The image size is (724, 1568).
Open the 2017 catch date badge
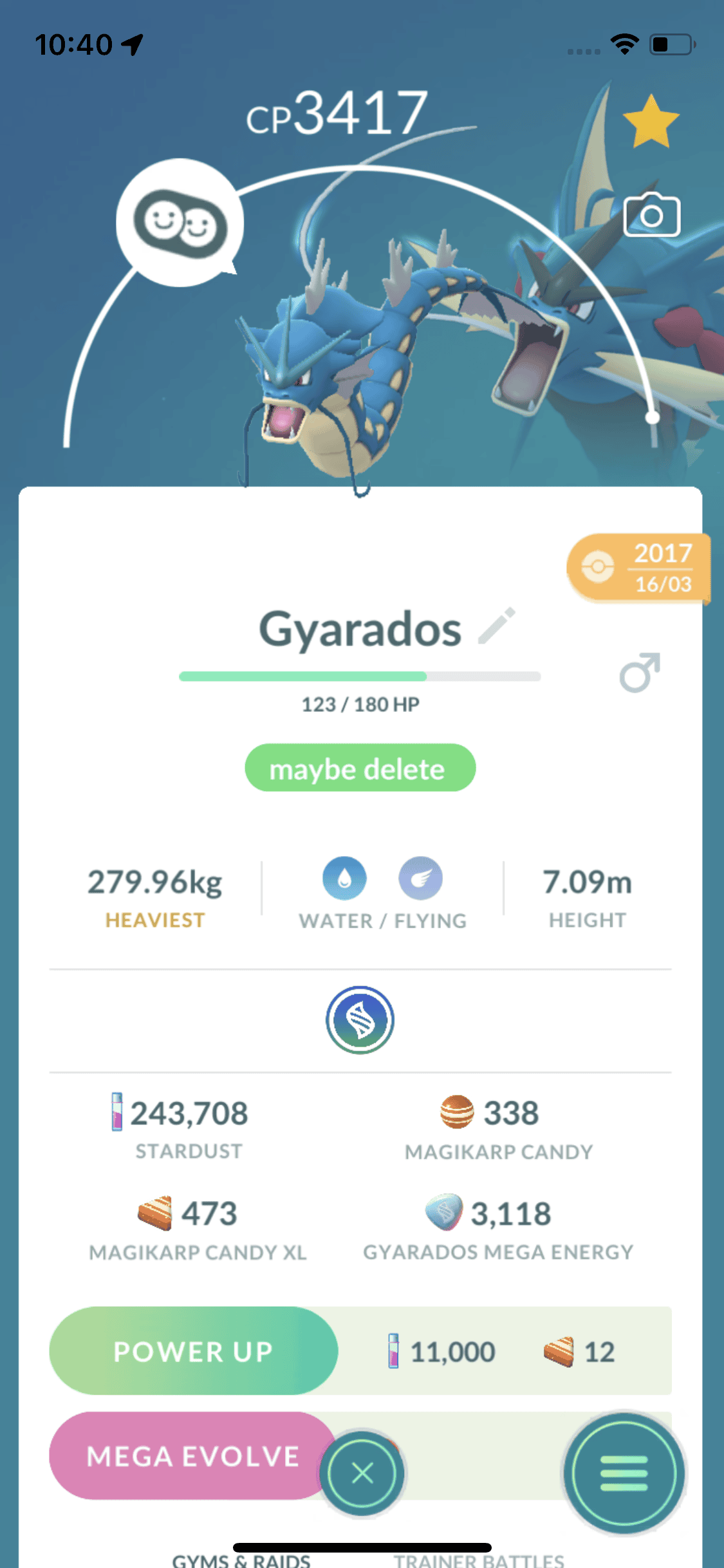click(638, 568)
